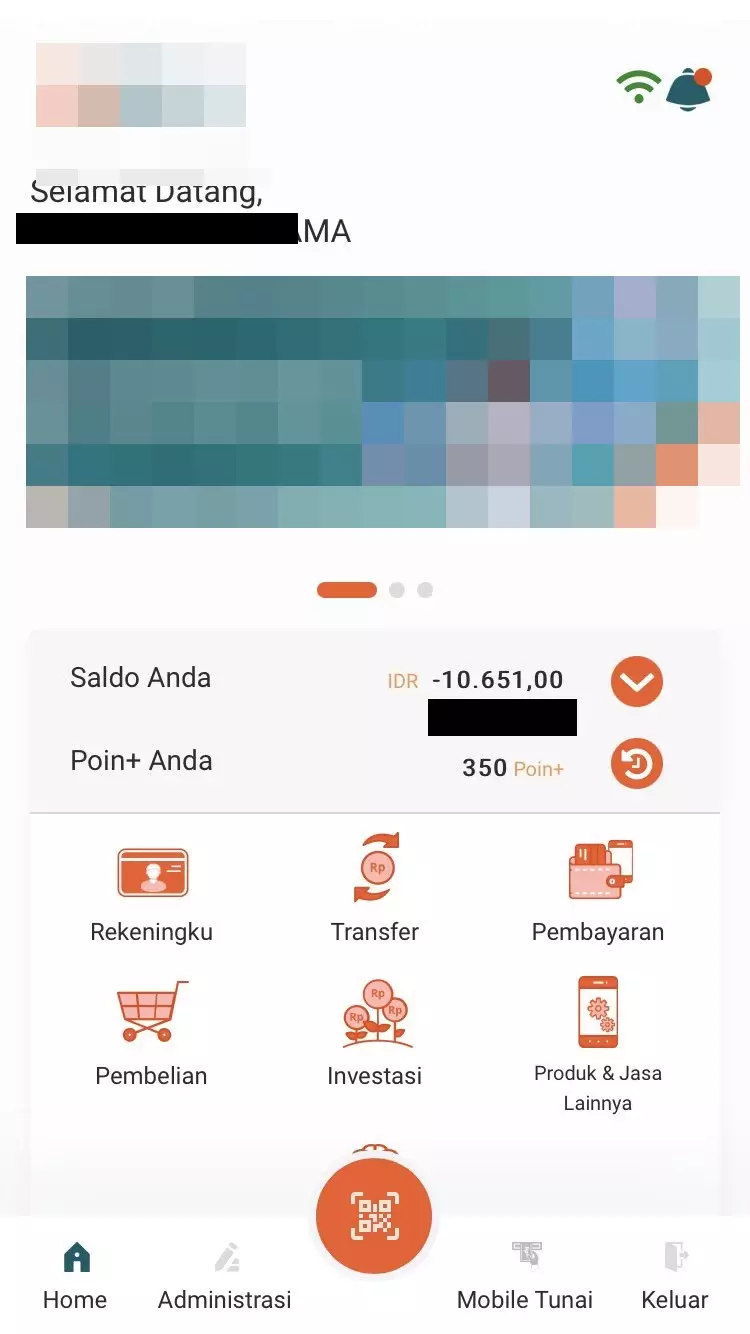The width and height of the screenshot is (750, 1334).
Task: Open the Poin+ history icon
Action: [x=637, y=765]
